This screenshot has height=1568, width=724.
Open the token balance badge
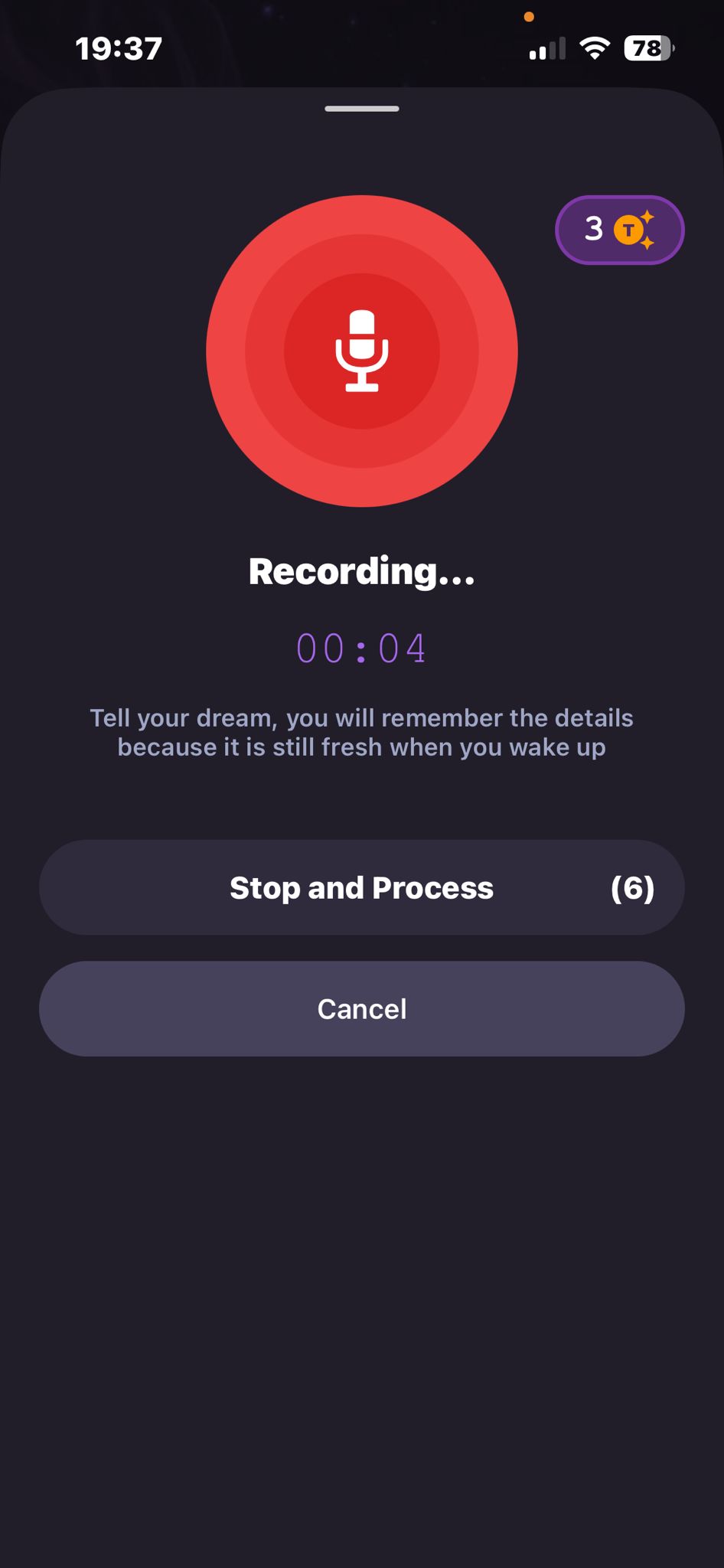(619, 230)
